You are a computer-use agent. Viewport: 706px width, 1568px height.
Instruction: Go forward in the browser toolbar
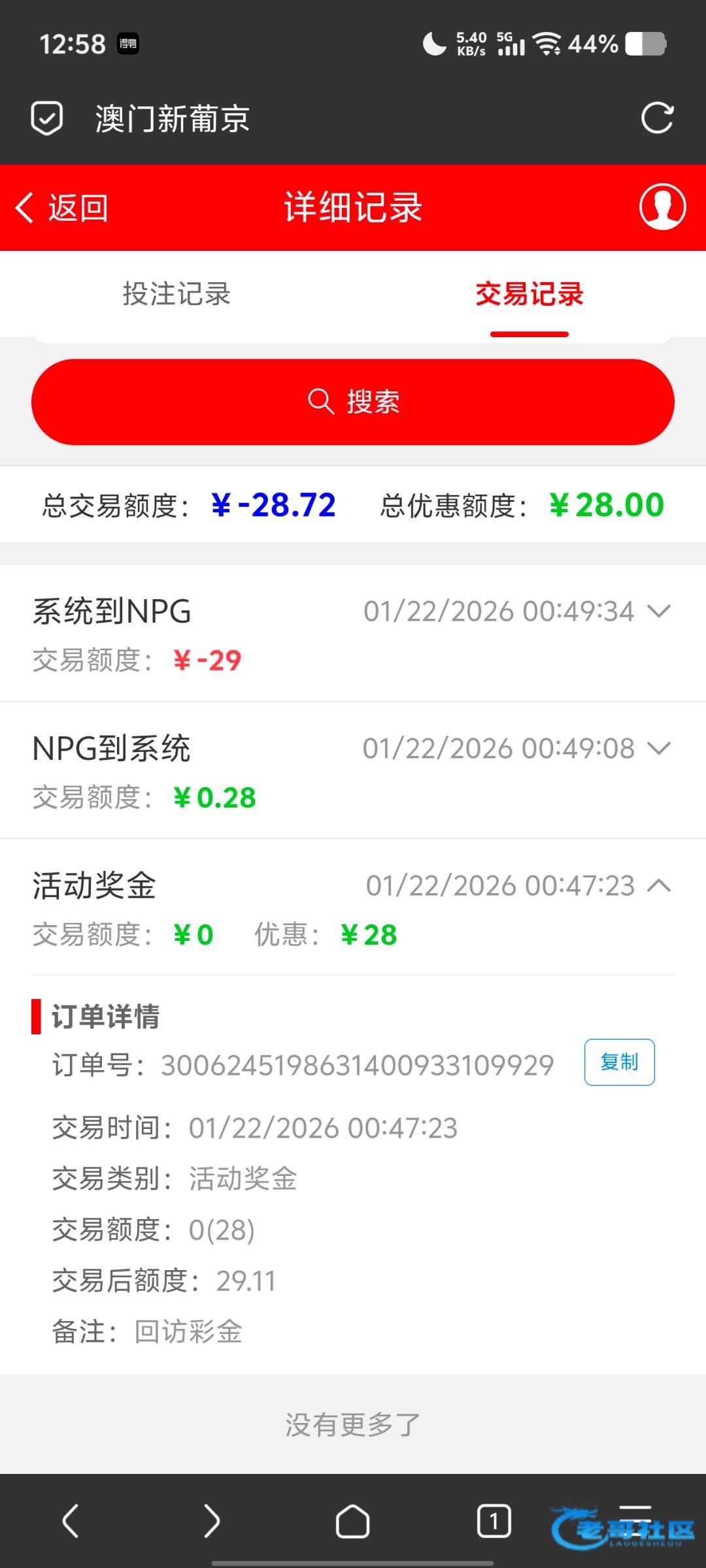click(212, 1521)
